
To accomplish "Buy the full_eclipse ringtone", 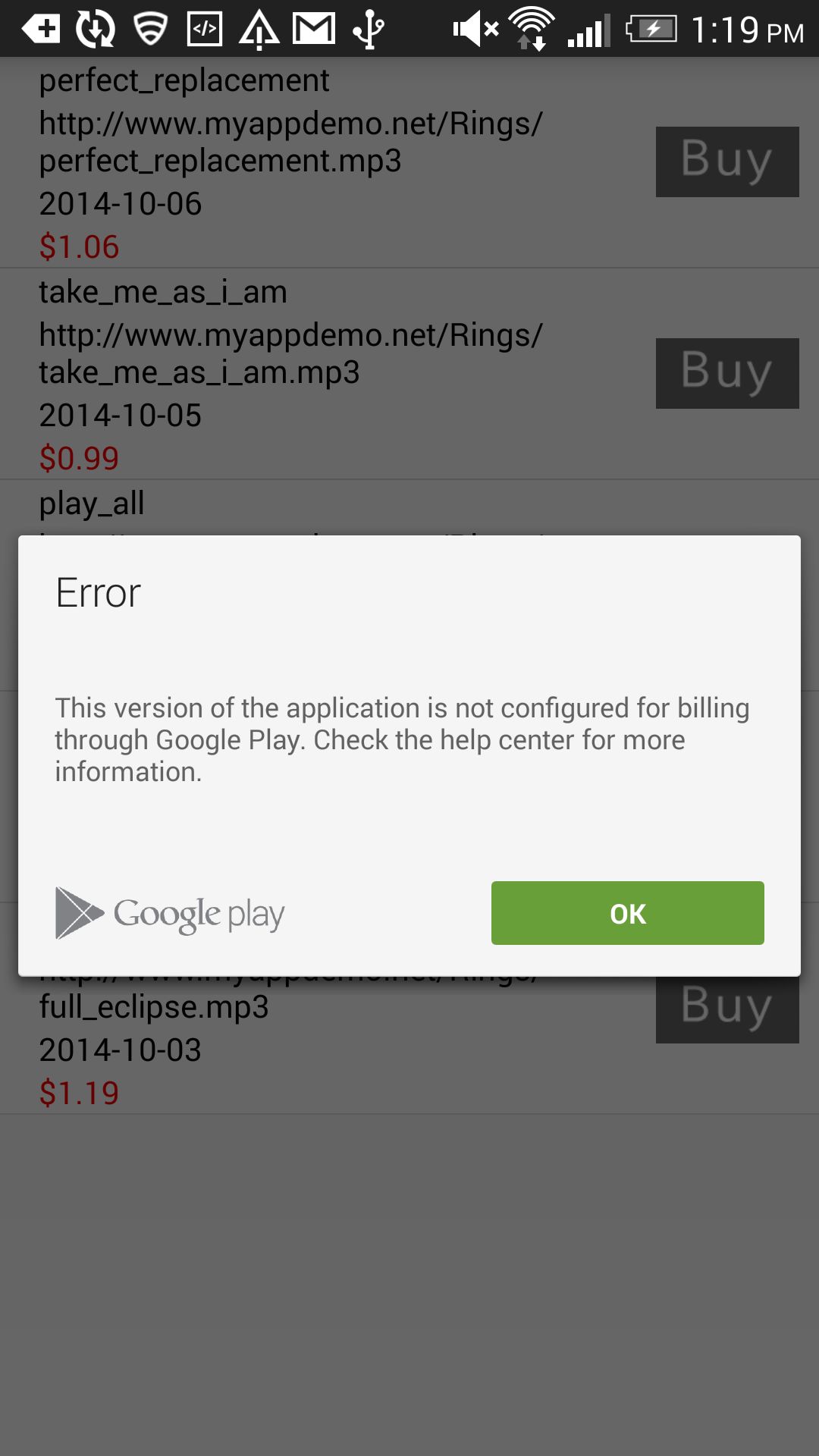I will pyautogui.click(x=726, y=1009).
